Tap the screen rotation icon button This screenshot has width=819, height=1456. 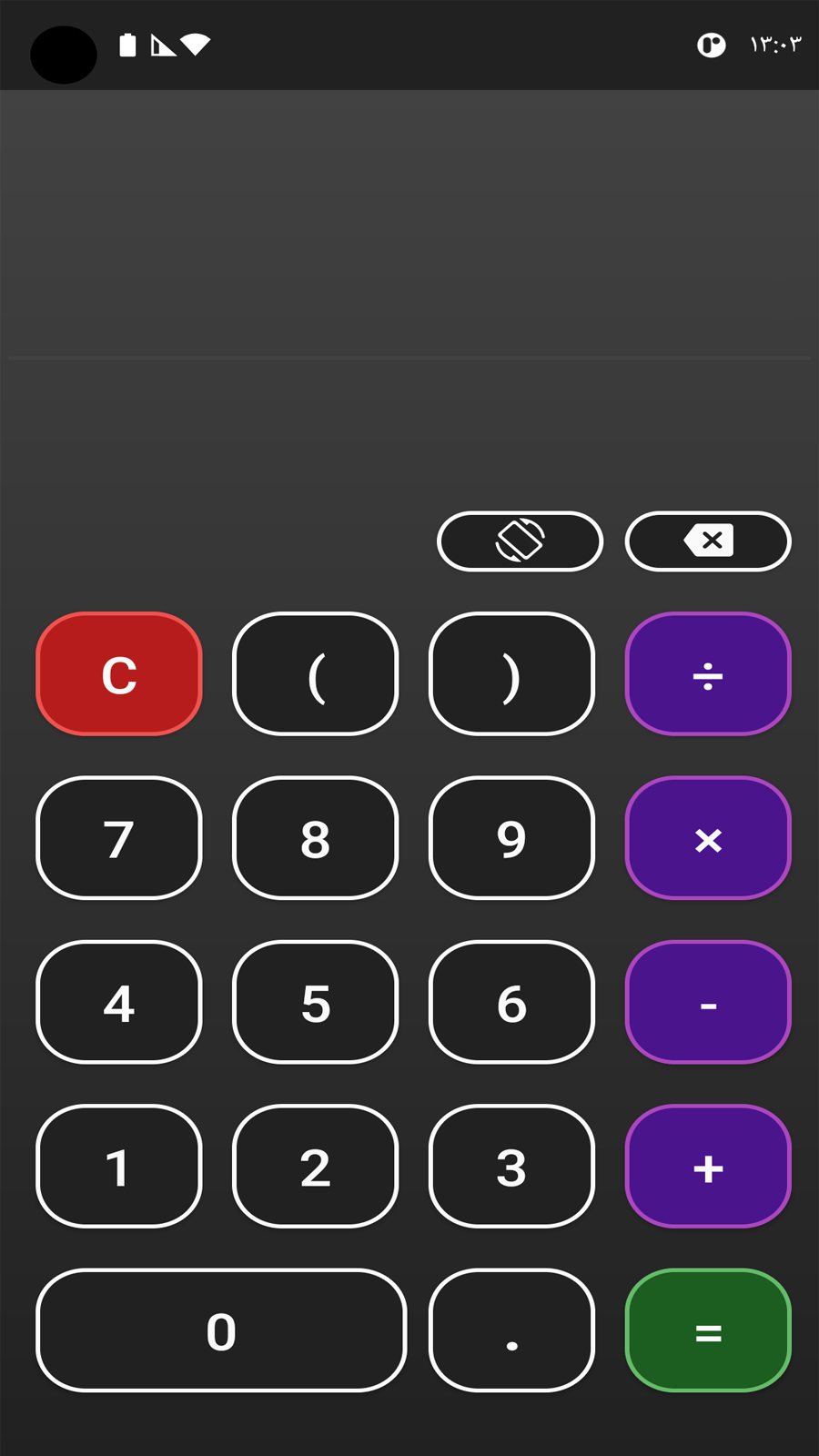[520, 541]
